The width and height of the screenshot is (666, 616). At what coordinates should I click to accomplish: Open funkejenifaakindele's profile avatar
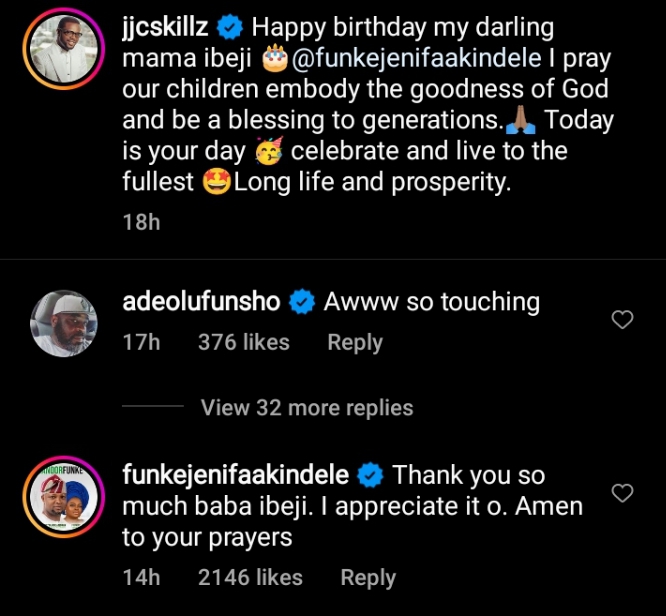pos(65,498)
